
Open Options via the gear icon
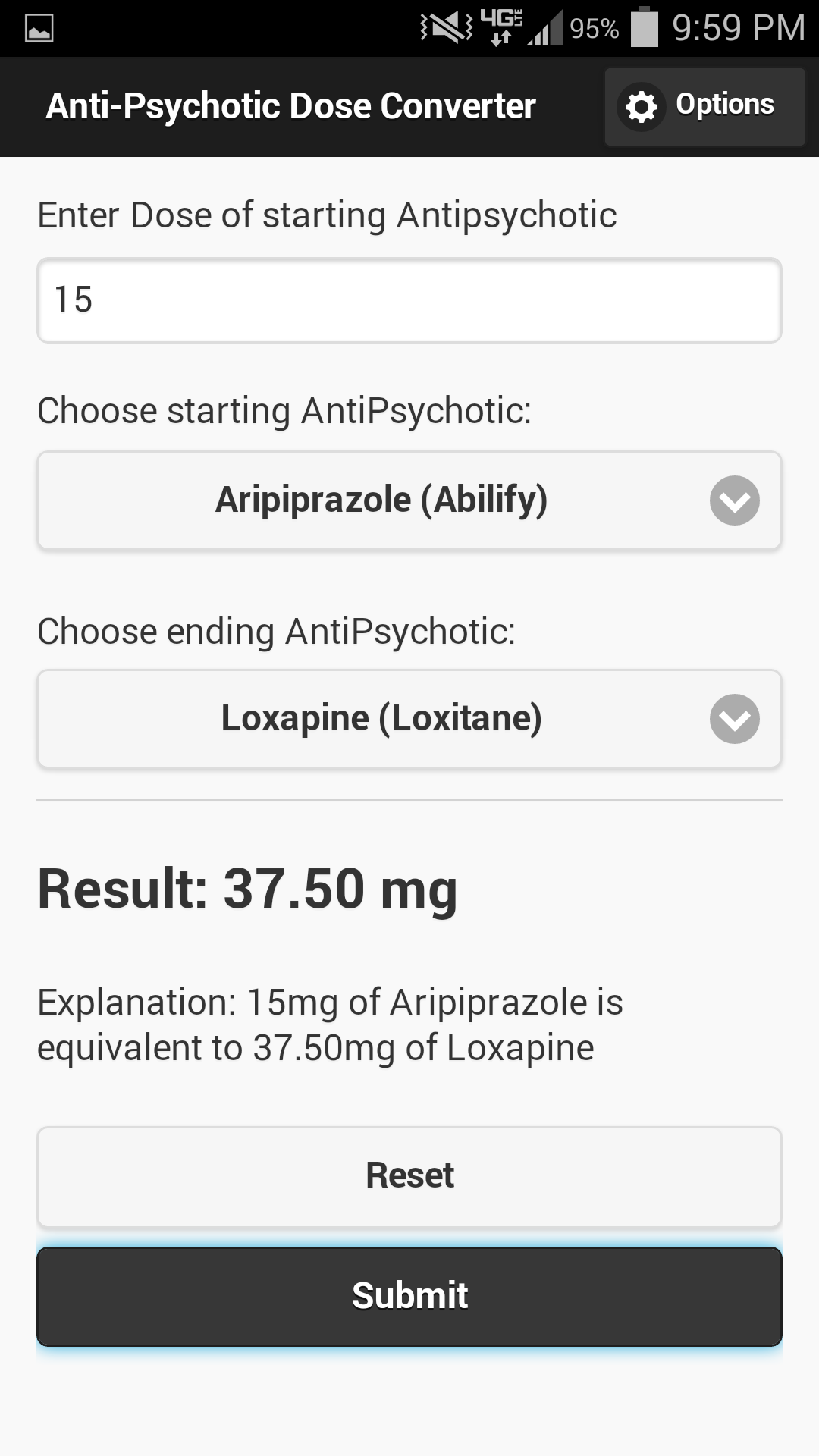(642, 106)
